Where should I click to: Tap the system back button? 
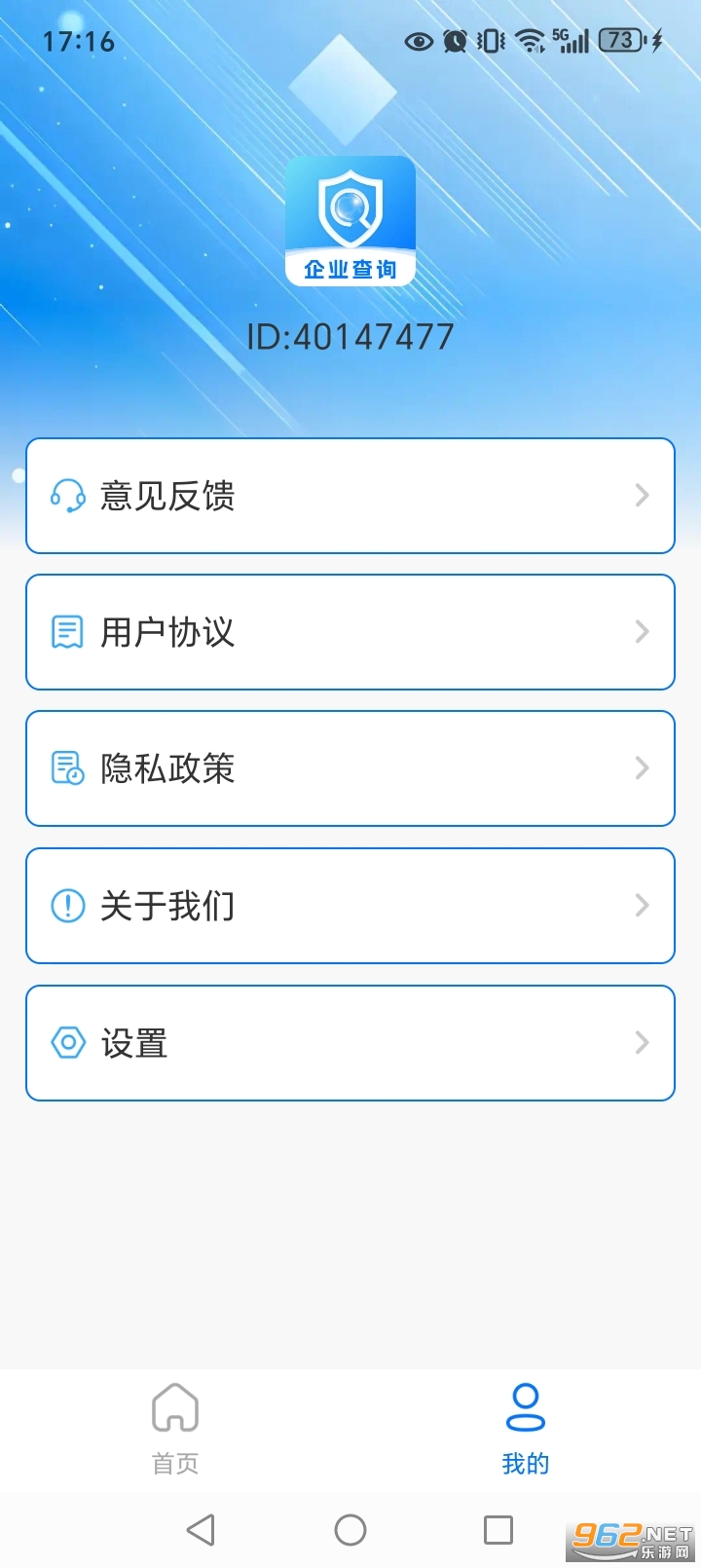pyautogui.click(x=202, y=1530)
